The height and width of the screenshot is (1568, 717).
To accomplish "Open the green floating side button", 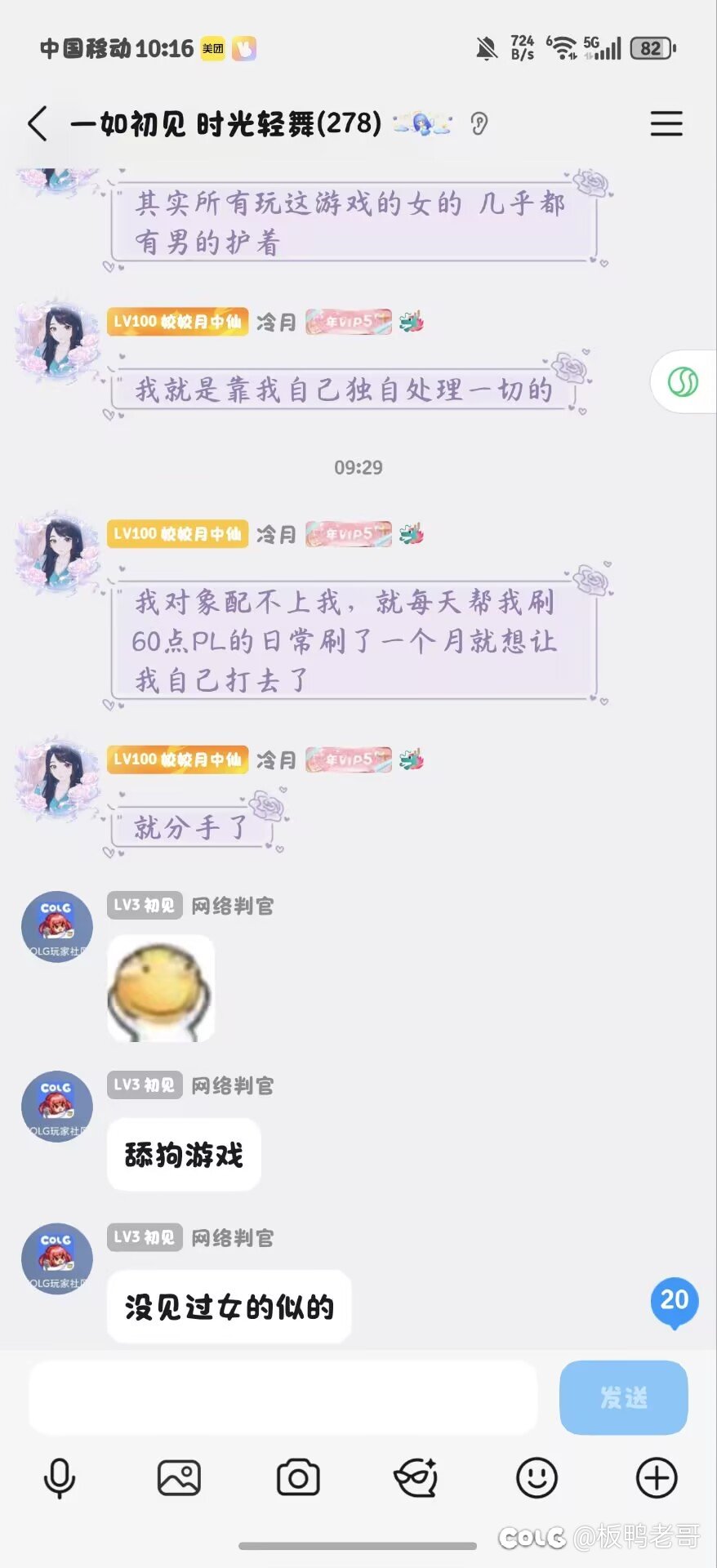I will [683, 381].
